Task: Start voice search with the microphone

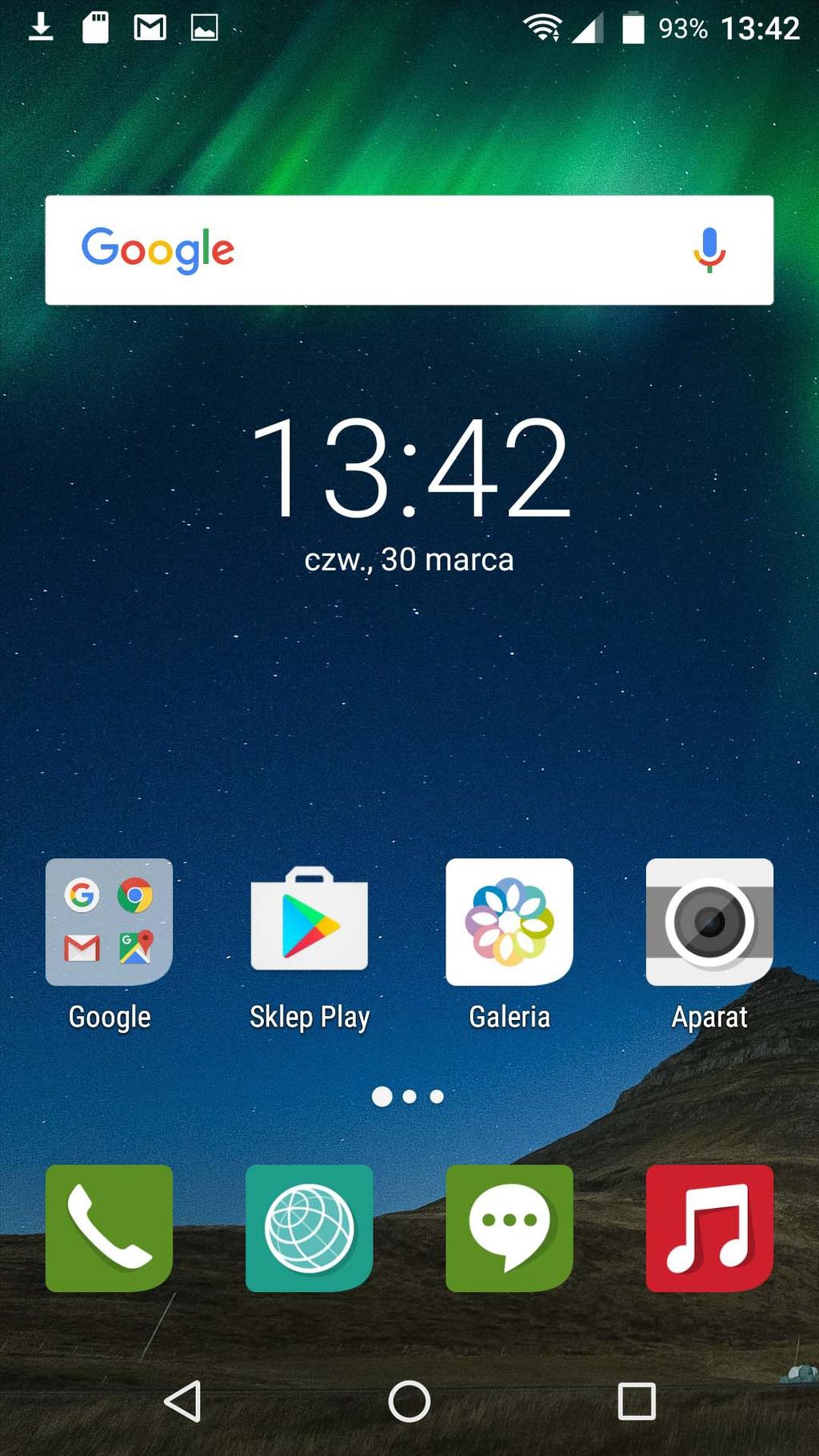Action: 709,250
